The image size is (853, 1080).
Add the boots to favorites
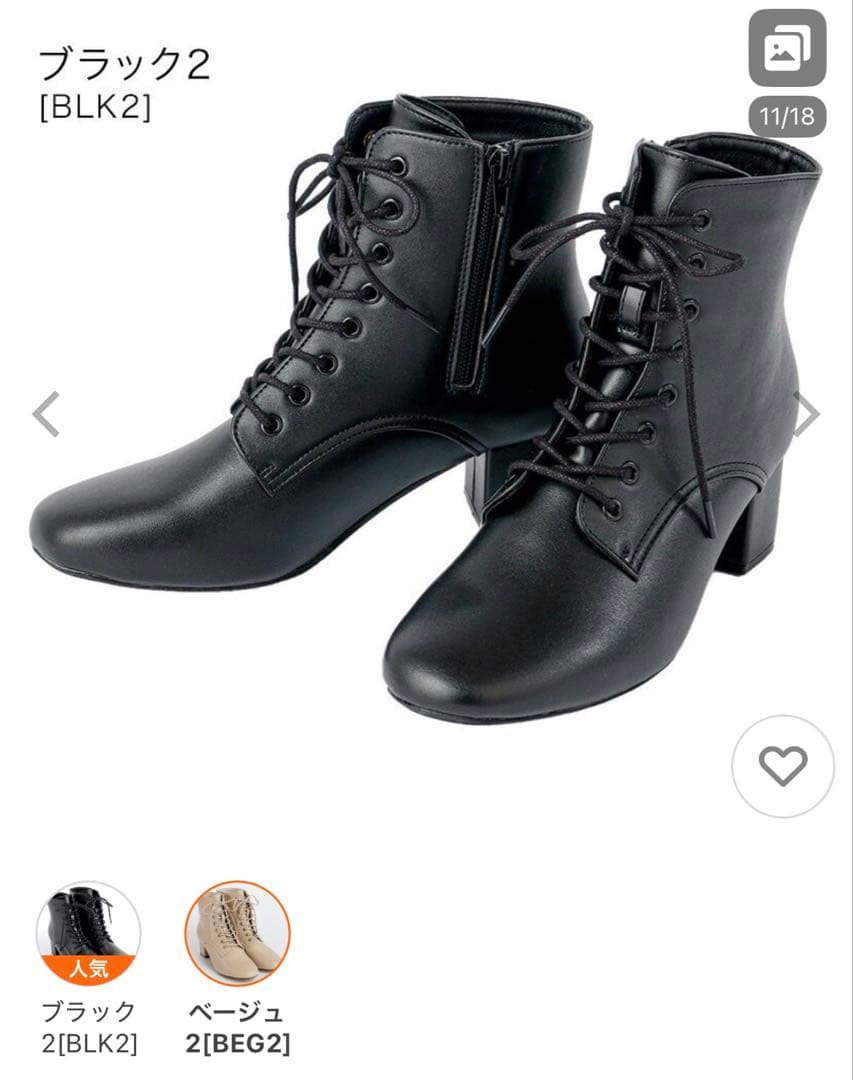[x=782, y=766]
